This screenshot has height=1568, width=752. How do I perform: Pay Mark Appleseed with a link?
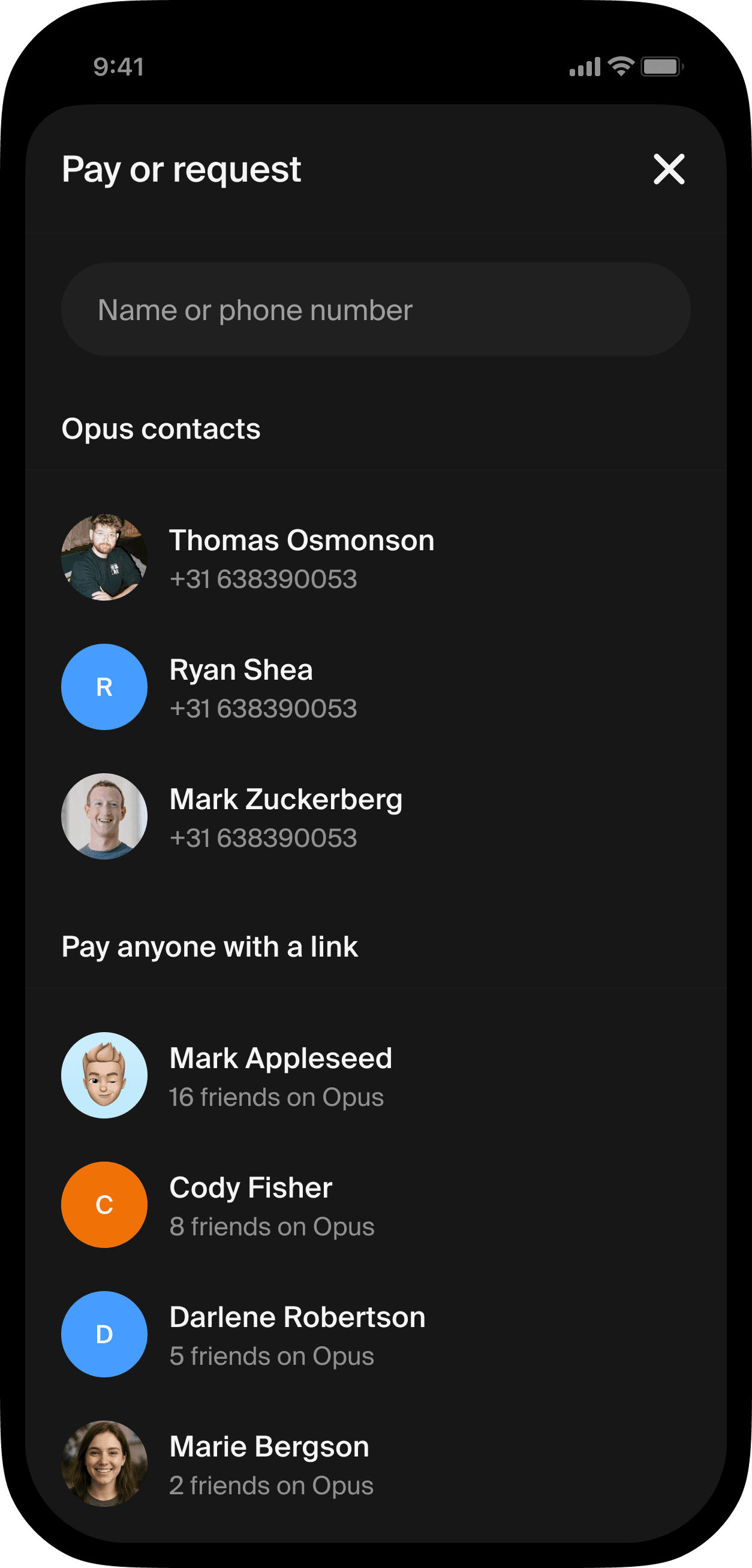(x=280, y=1075)
